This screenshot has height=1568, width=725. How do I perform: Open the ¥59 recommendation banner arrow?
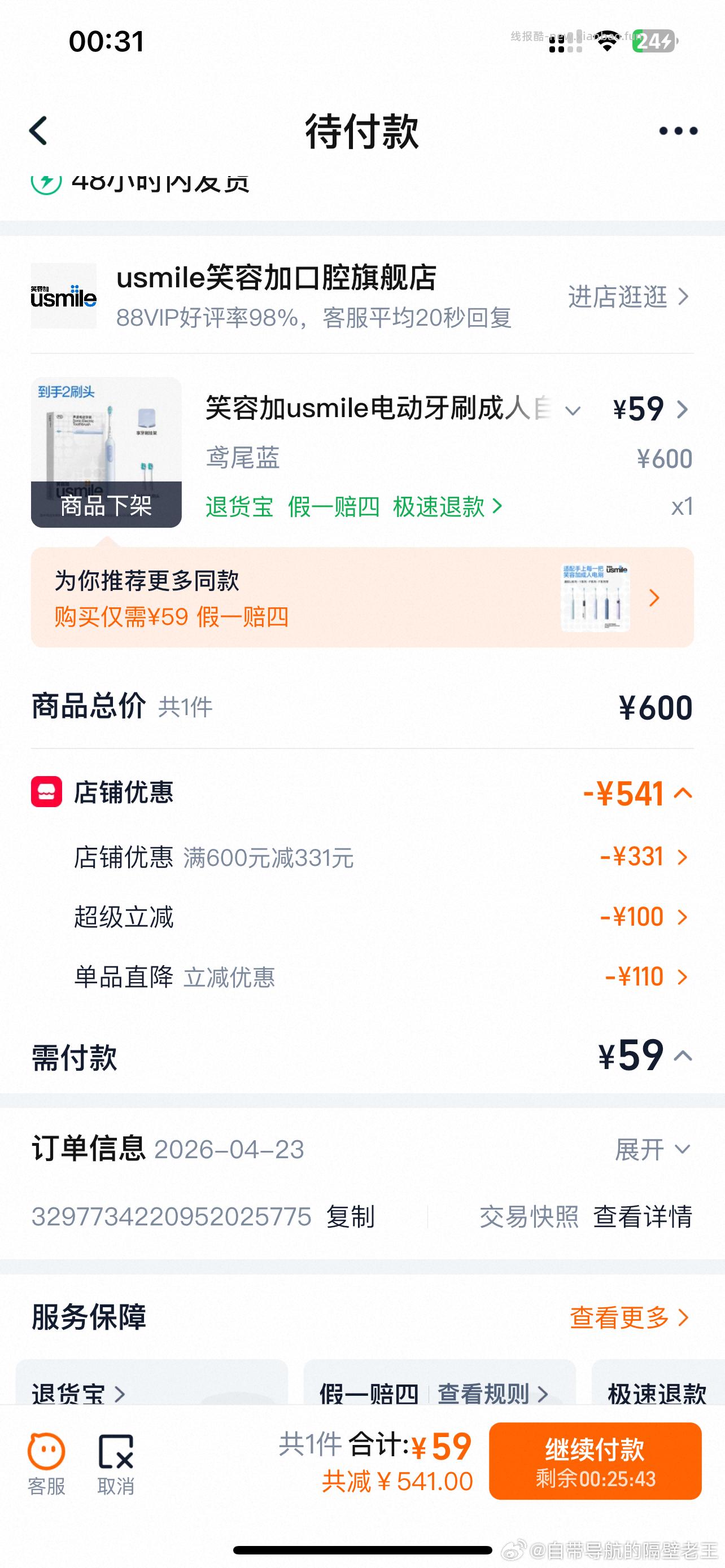(656, 599)
